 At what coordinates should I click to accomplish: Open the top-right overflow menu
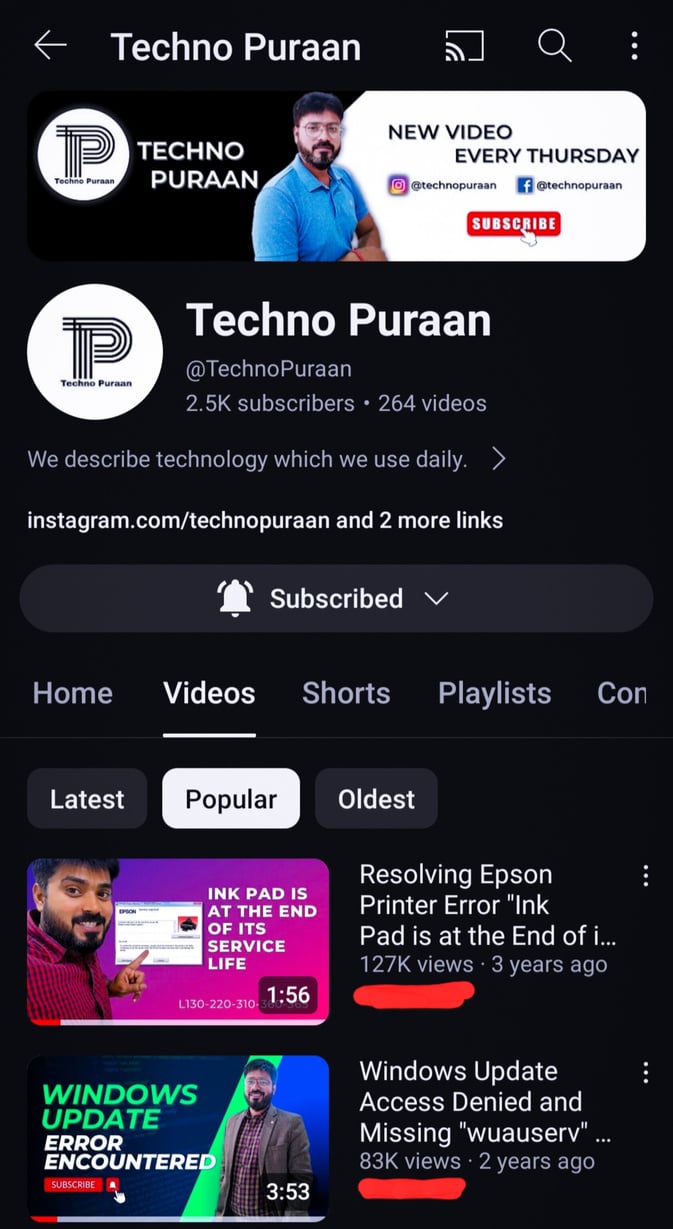tap(634, 46)
